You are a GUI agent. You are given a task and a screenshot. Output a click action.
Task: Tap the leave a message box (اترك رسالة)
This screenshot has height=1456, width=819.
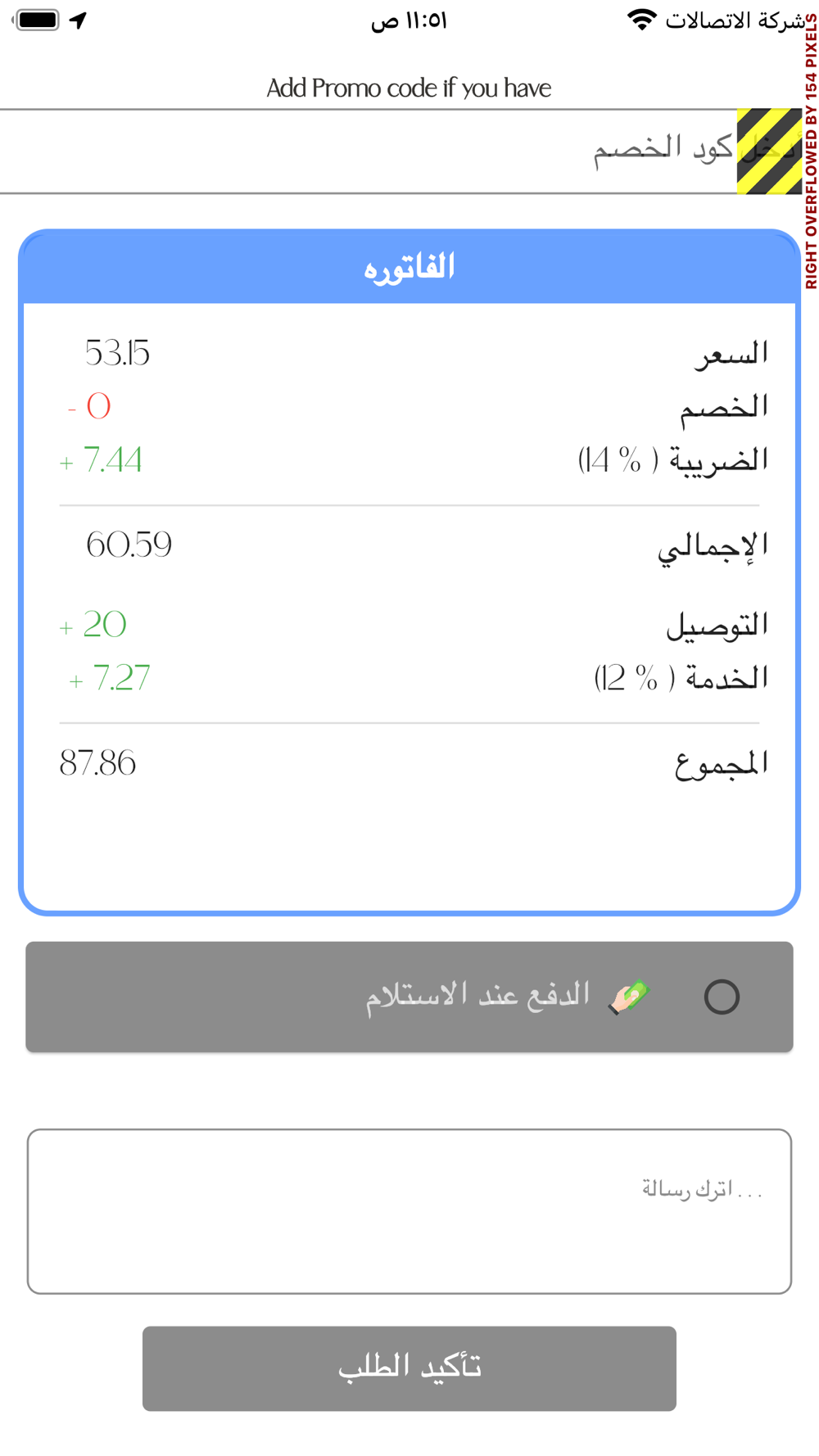click(409, 1211)
